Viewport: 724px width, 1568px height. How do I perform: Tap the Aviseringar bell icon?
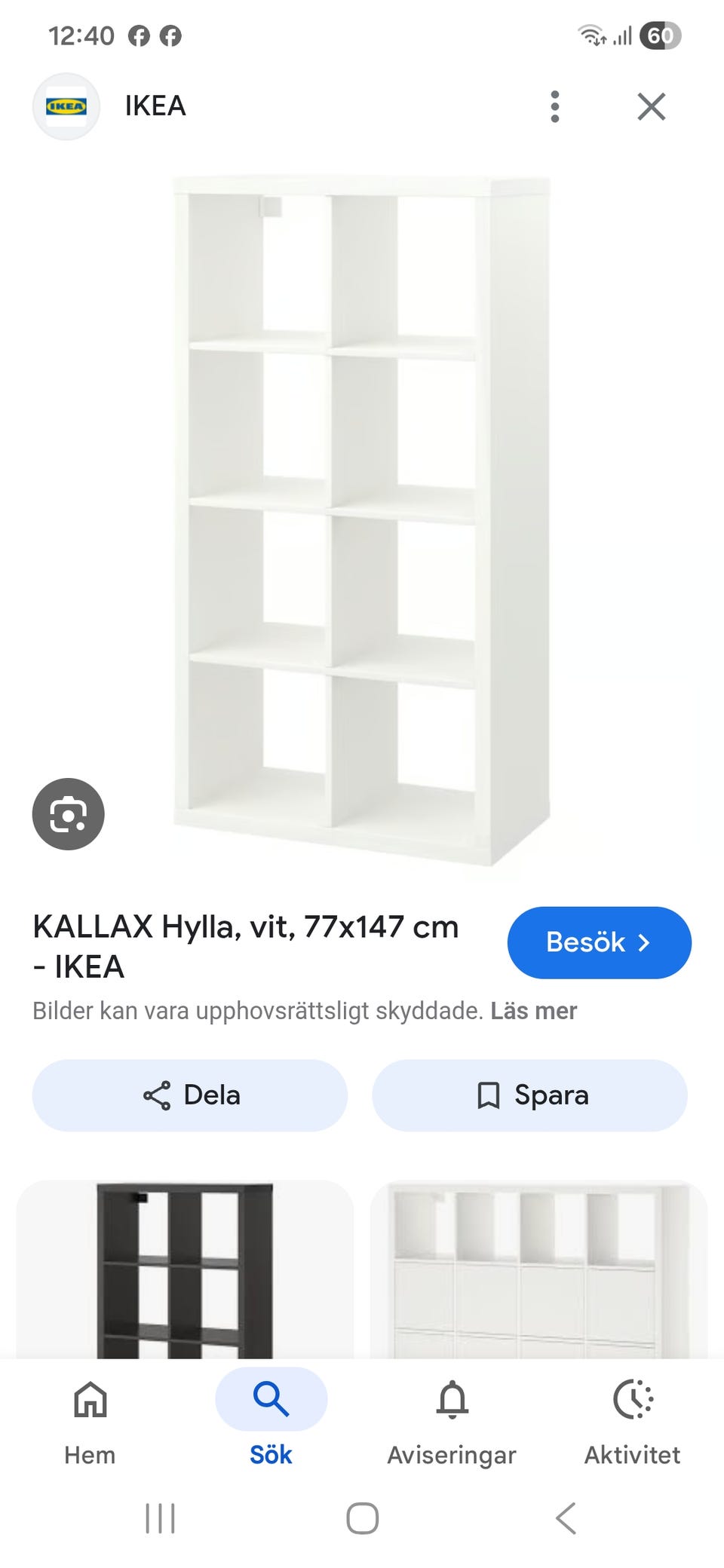pyautogui.click(x=451, y=1400)
